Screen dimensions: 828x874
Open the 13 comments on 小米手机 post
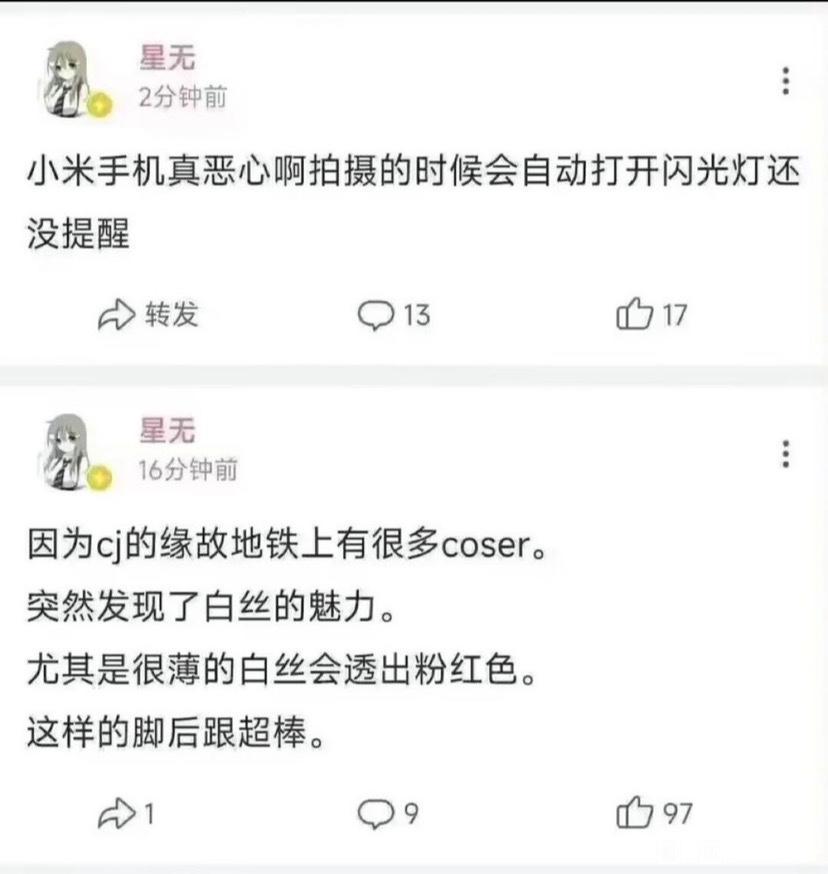tap(394, 316)
